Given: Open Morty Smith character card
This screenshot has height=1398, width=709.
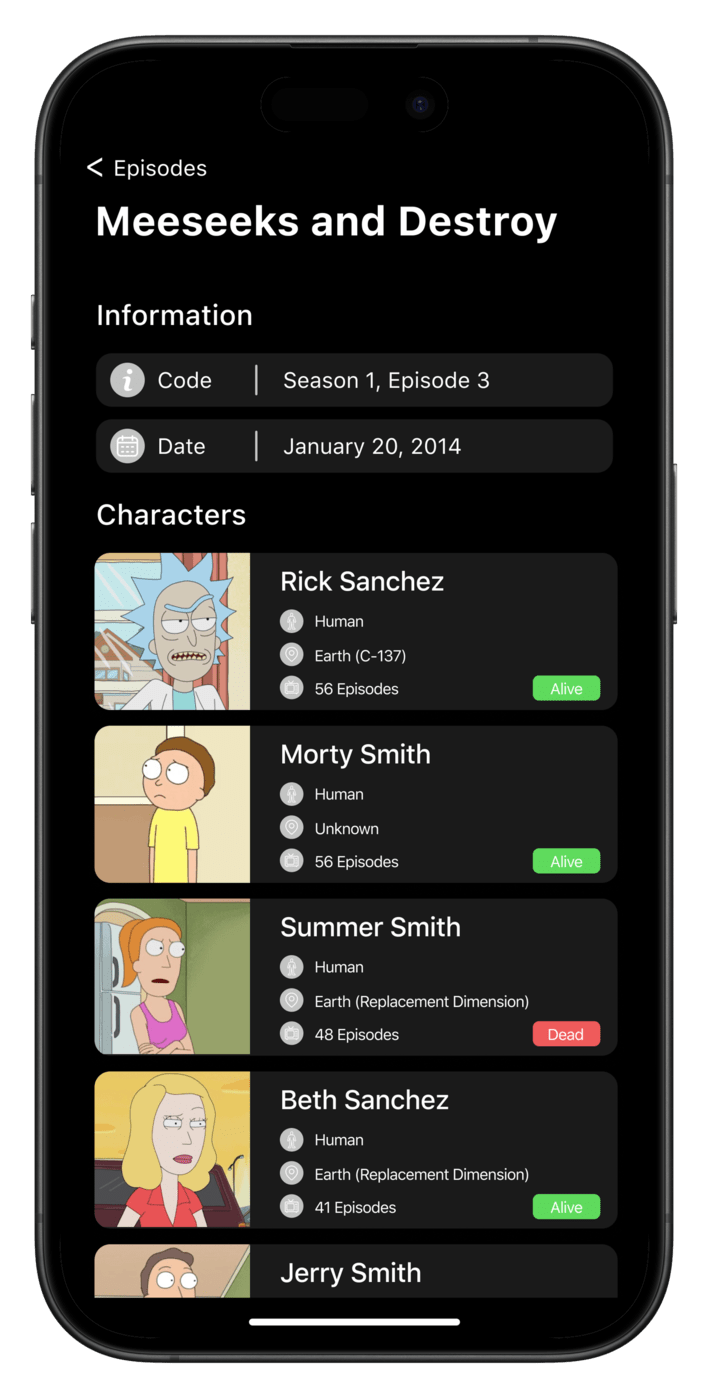Looking at the screenshot, I should point(355,804).
